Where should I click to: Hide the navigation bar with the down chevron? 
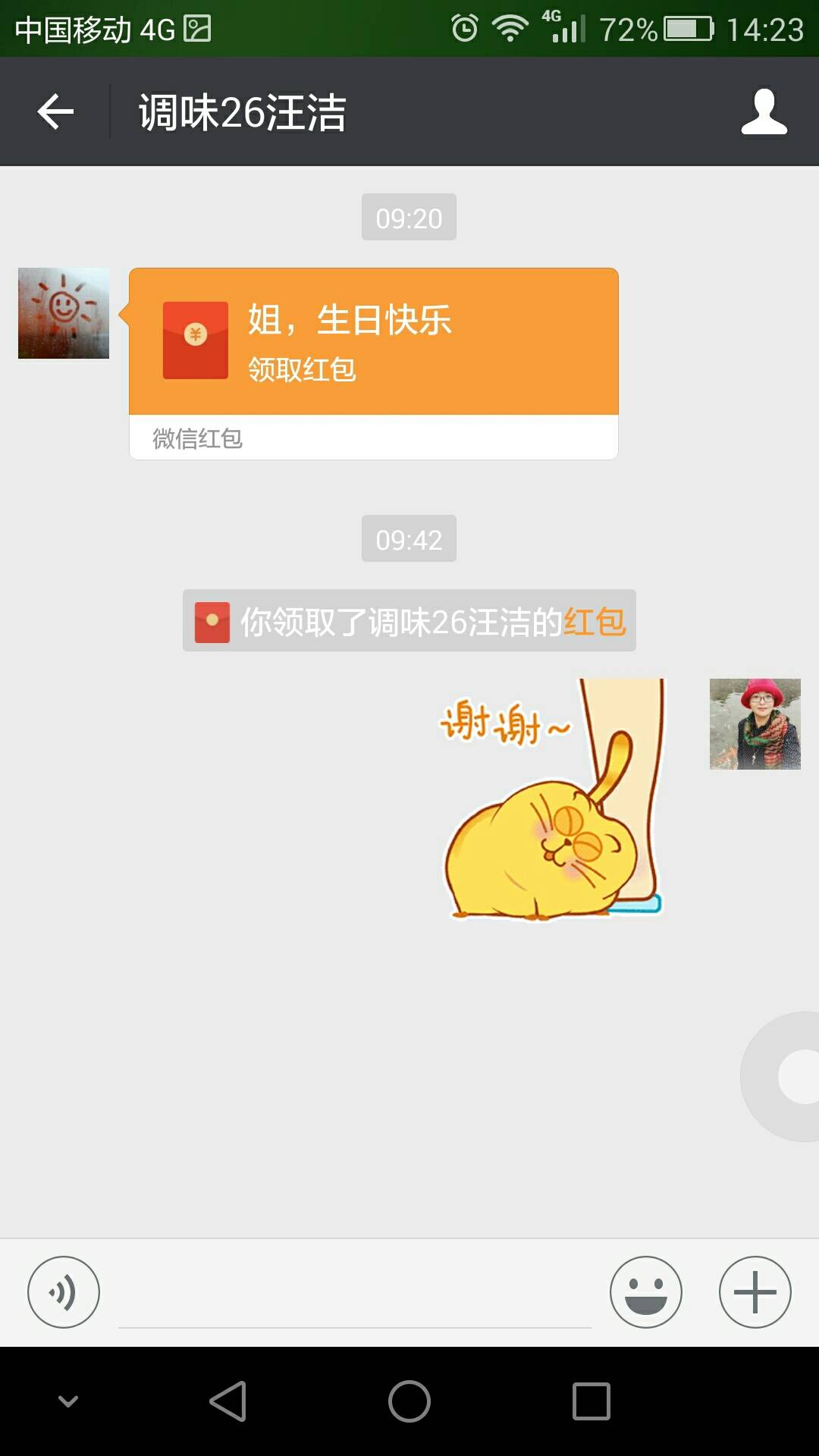[x=68, y=1401]
